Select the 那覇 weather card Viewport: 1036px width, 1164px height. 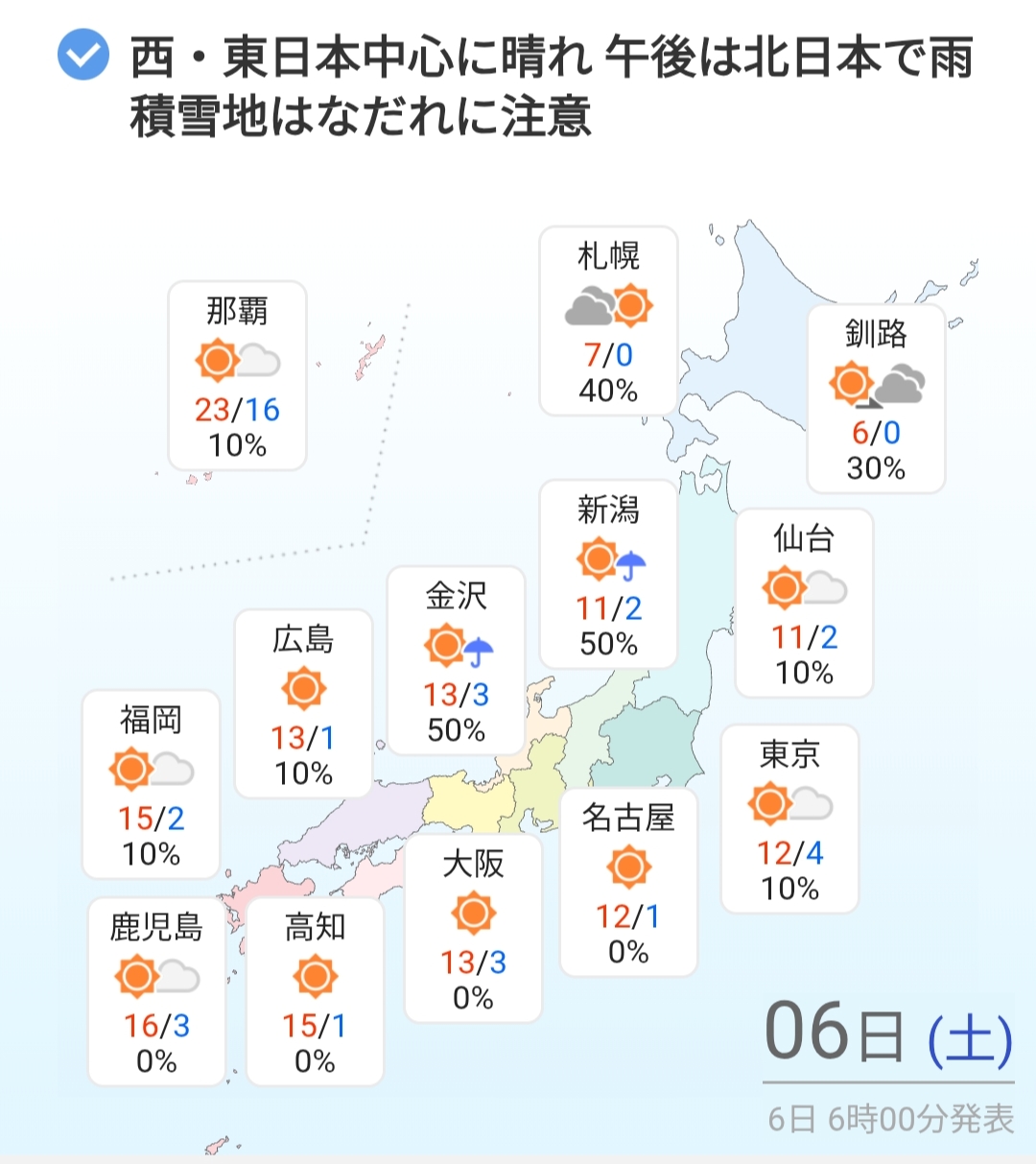[x=237, y=376]
